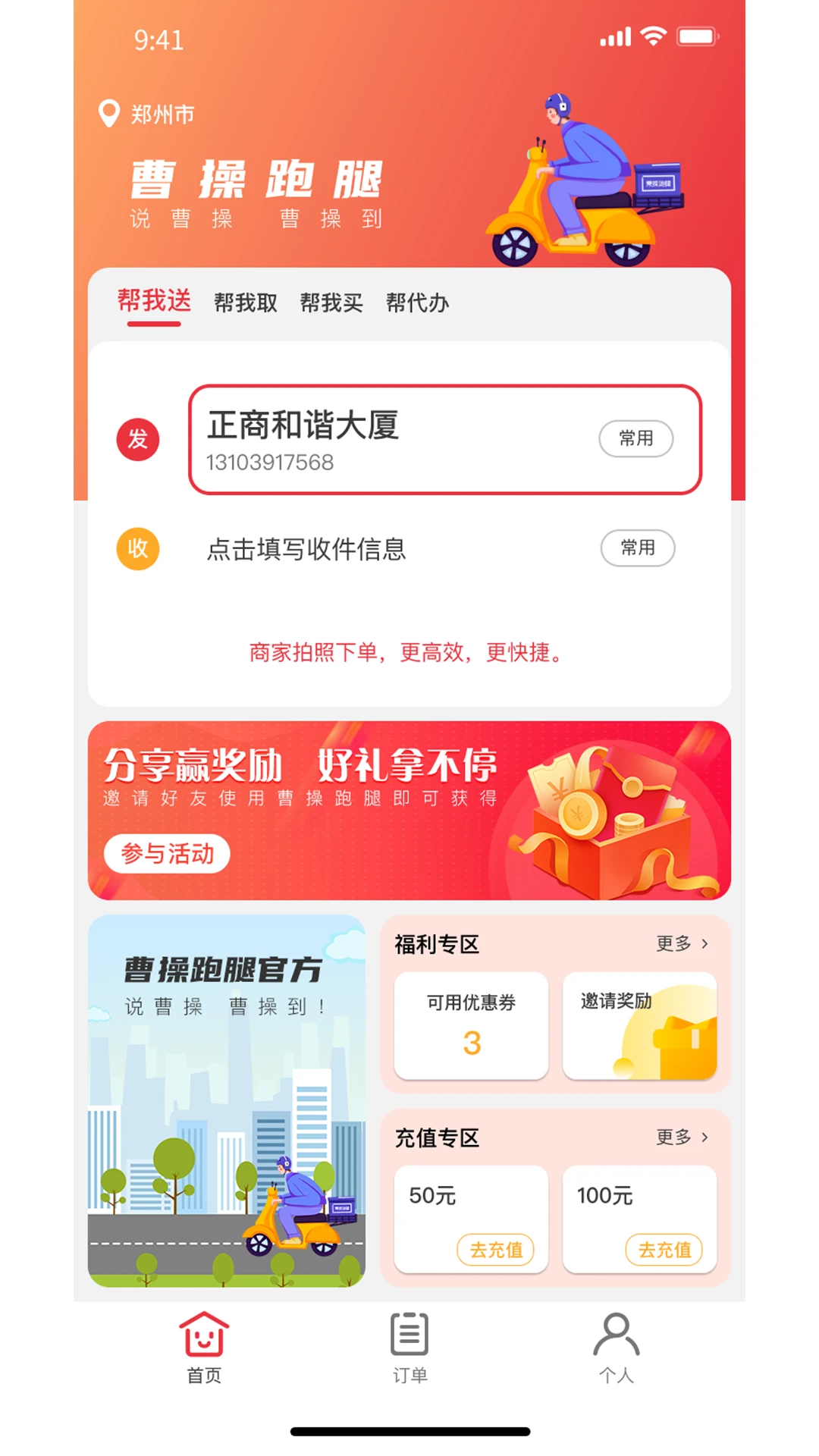The image size is (819, 1456).
Task: Open the 邀请奖励 invite reward card
Action: click(x=640, y=1025)
